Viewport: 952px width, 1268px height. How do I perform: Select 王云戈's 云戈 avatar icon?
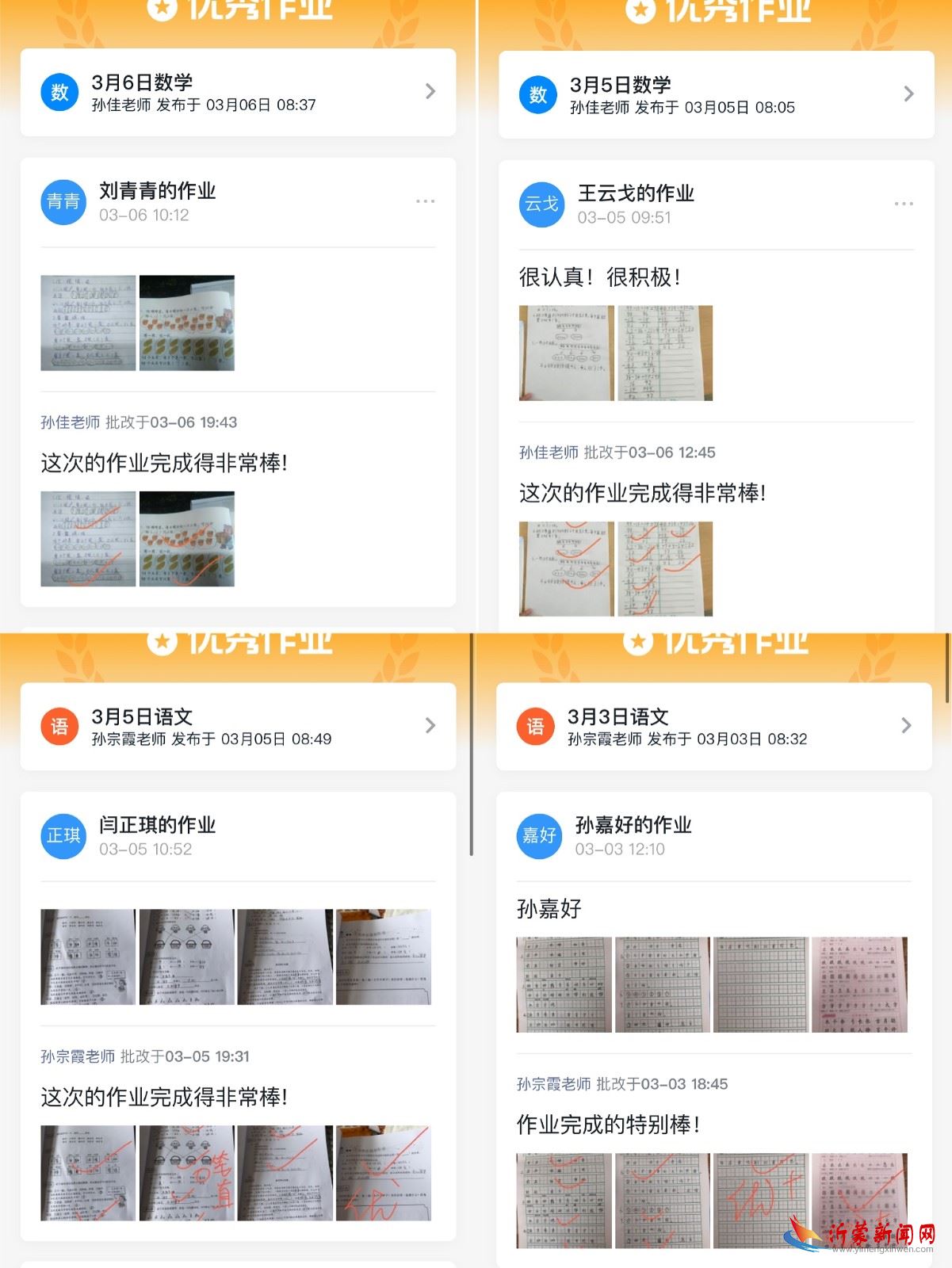(541, 204)
